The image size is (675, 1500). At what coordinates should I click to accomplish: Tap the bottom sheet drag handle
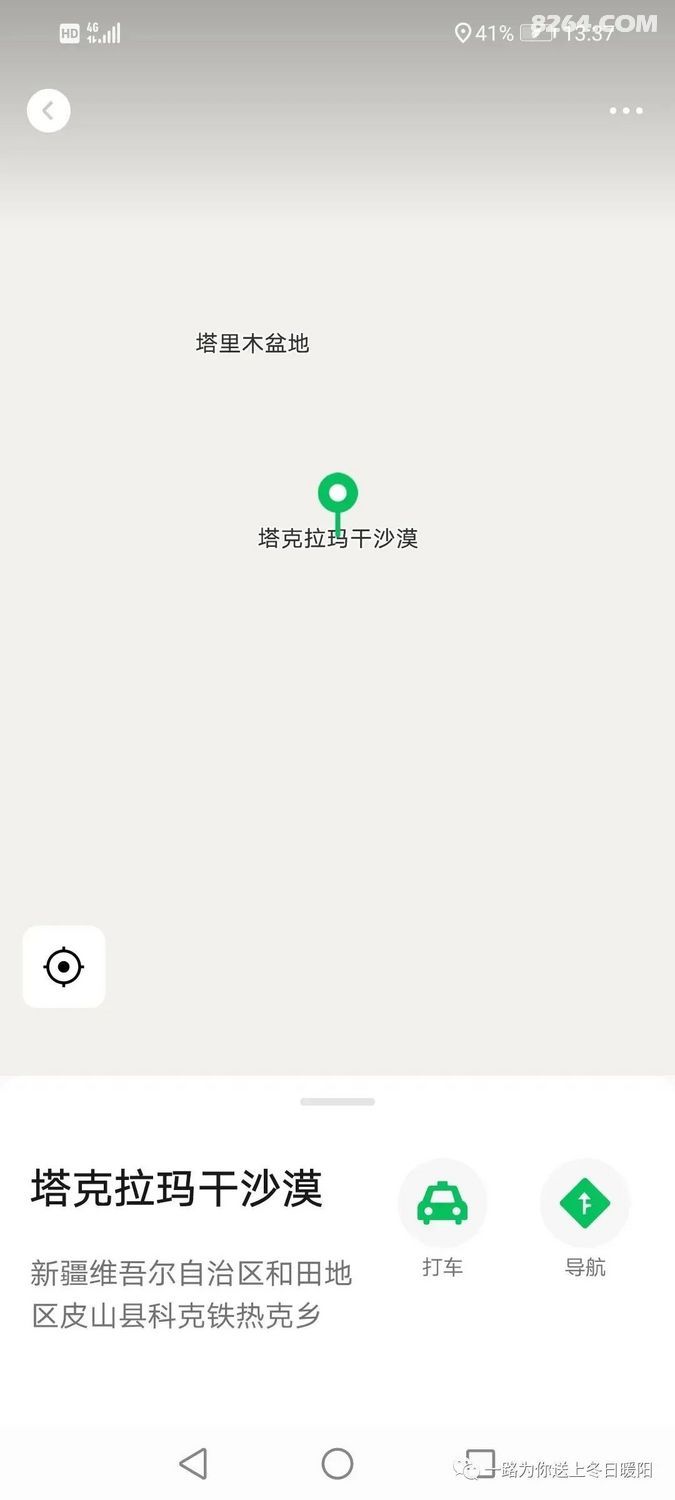point(337,1102)
